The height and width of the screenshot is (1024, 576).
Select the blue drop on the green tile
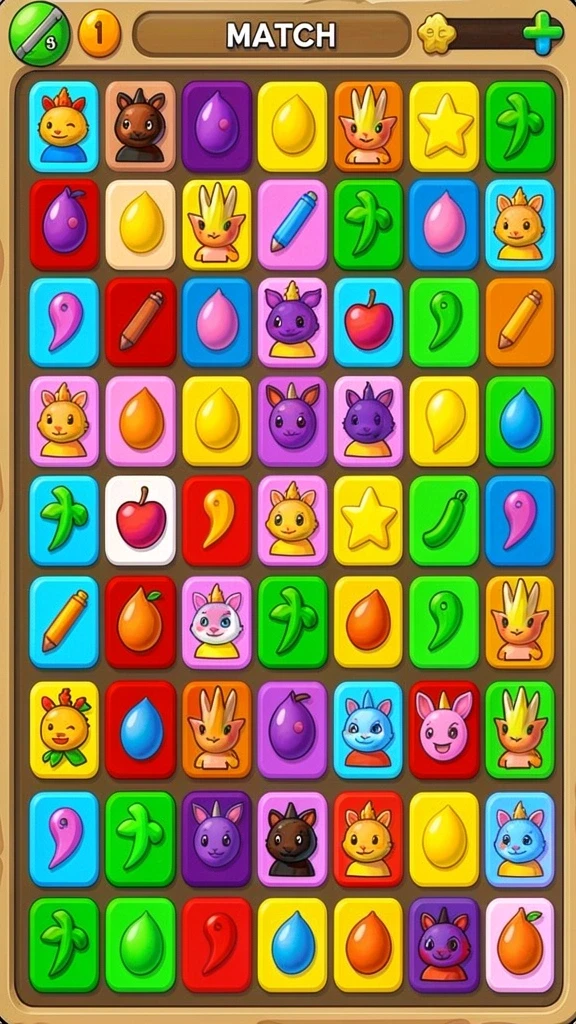(520, 421)
